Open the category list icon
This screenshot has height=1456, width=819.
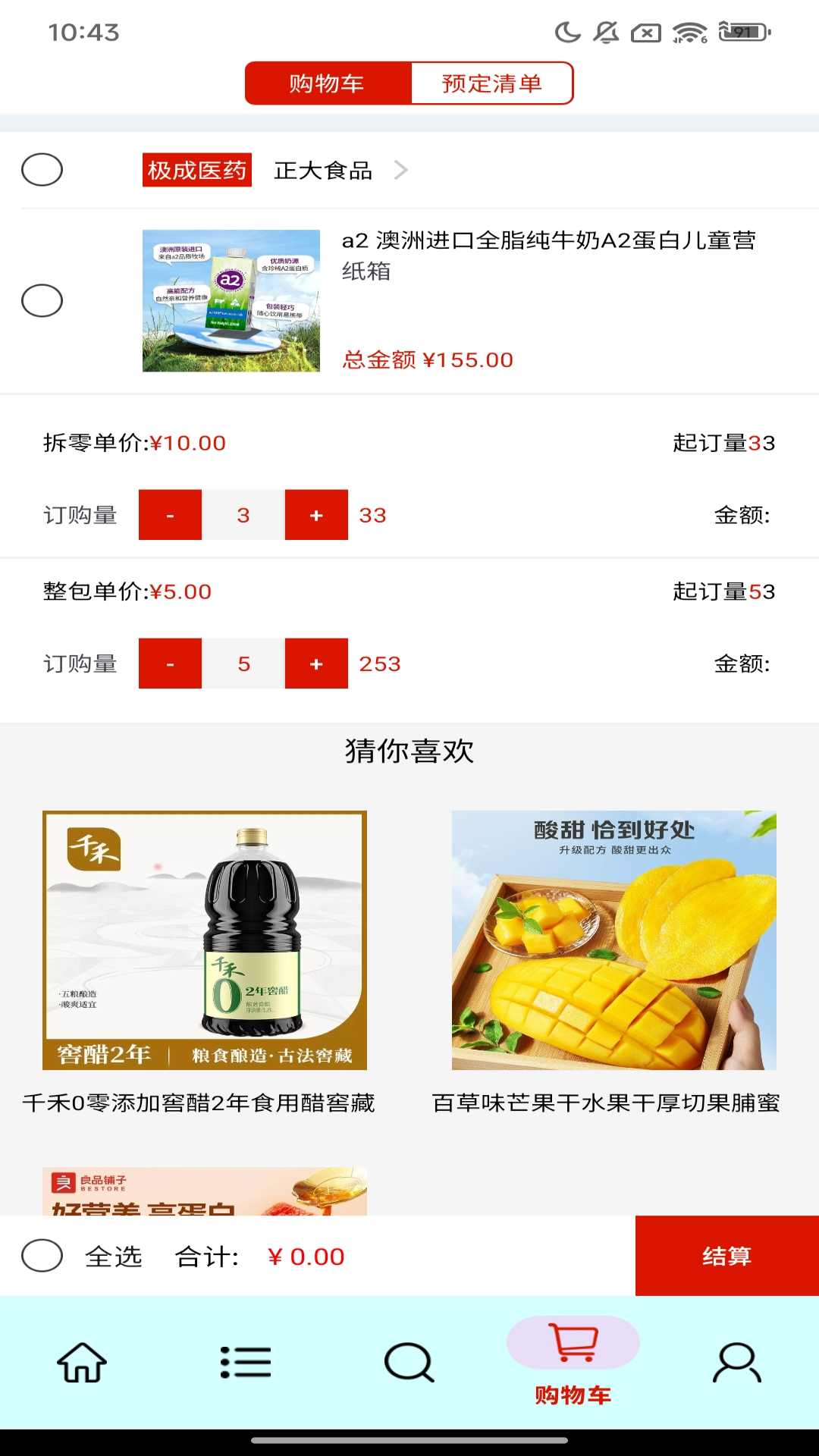pyautogui.click(x=245, y=1361)
